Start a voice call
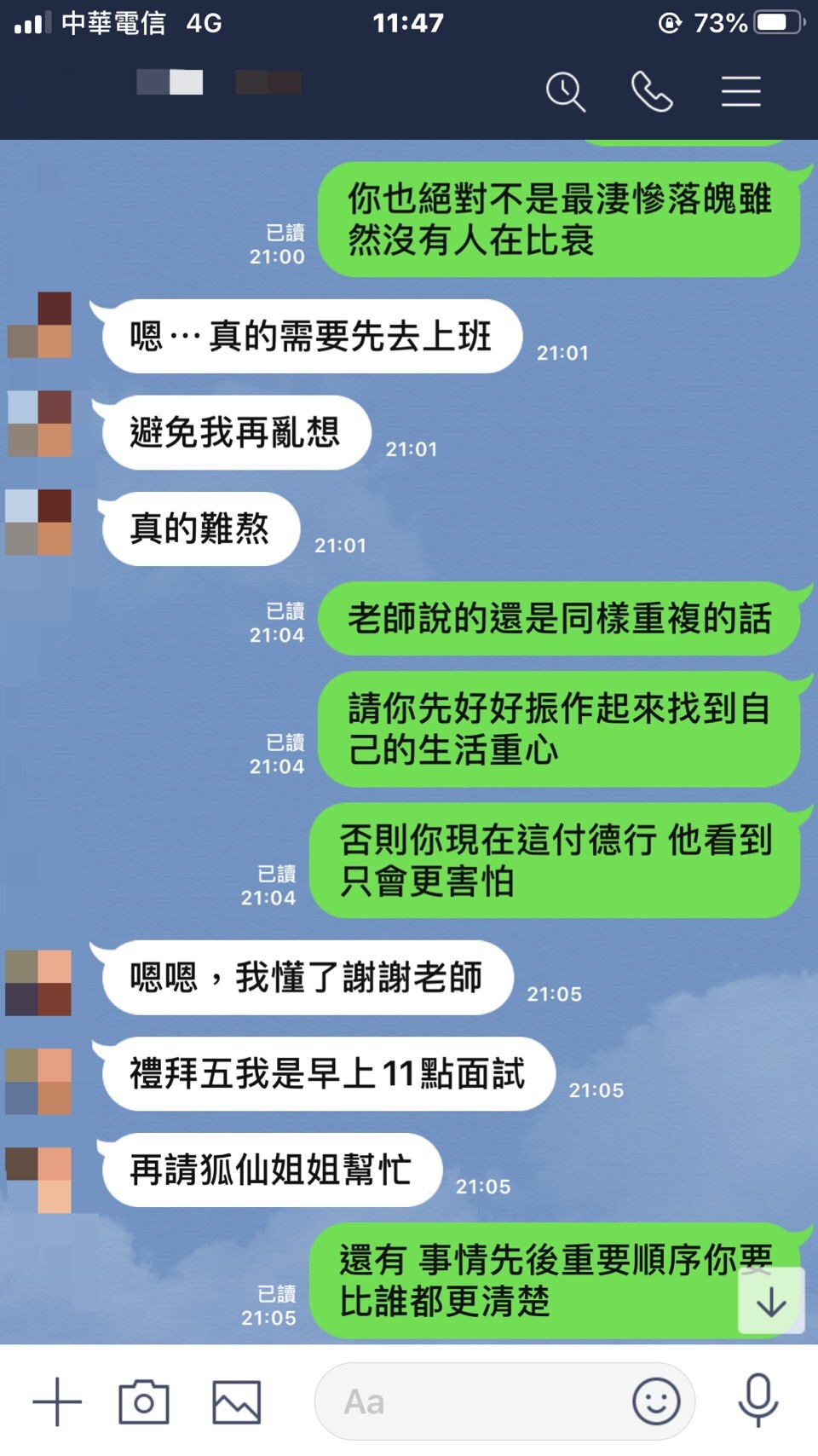The width and height of the screenshot is (818, 1456). pyautogui.click(x=652, y=92)
